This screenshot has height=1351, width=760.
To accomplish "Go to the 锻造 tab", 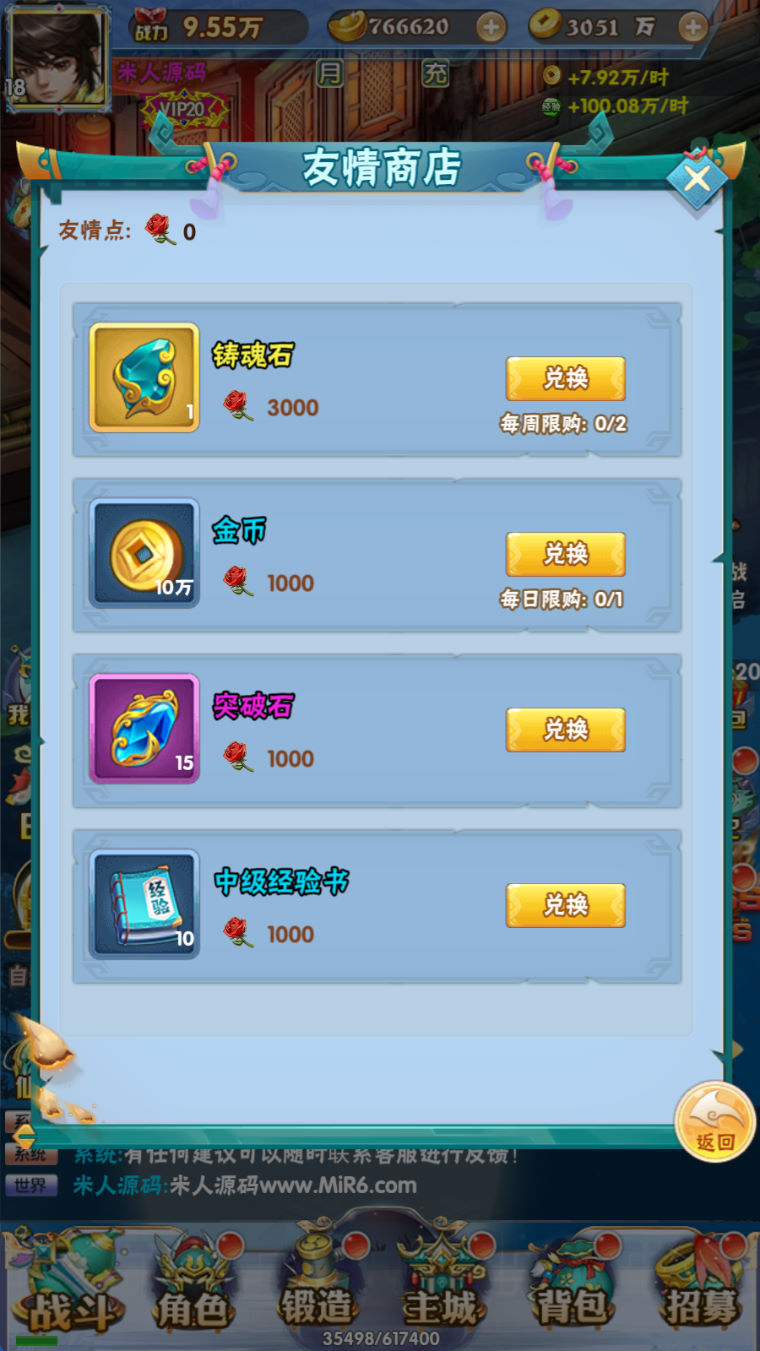I will tap(318, 1290).
